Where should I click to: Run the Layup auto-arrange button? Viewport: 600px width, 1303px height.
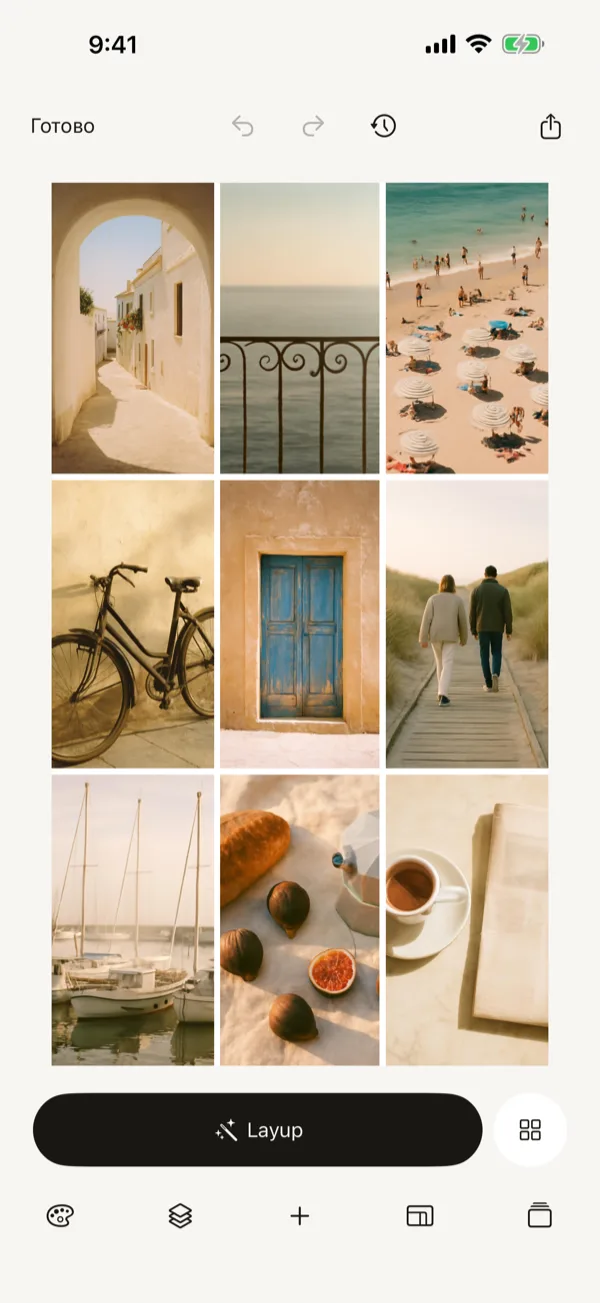pyautogui.click(x=258, y=1130)
